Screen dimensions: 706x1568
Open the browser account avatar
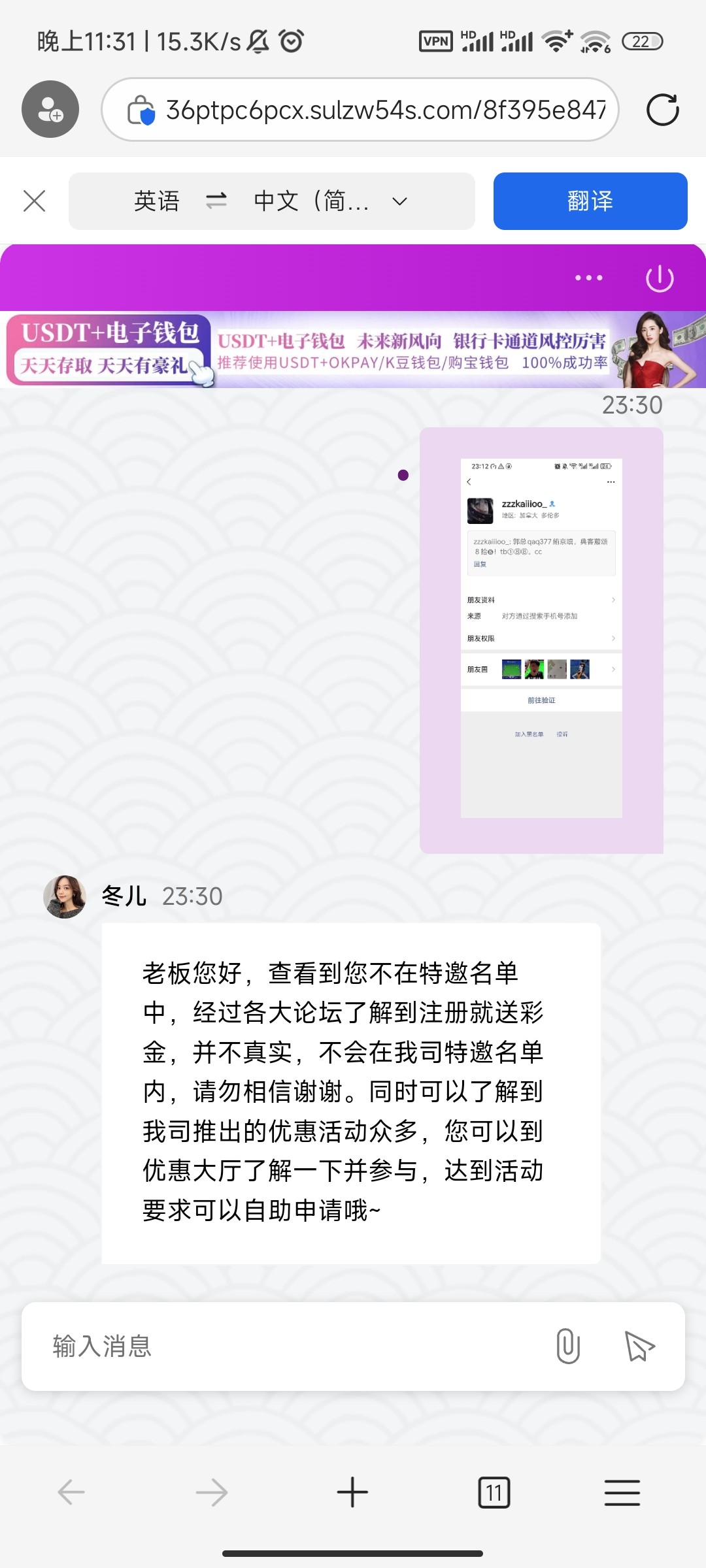pyautogui.click(x=50, y=109)
